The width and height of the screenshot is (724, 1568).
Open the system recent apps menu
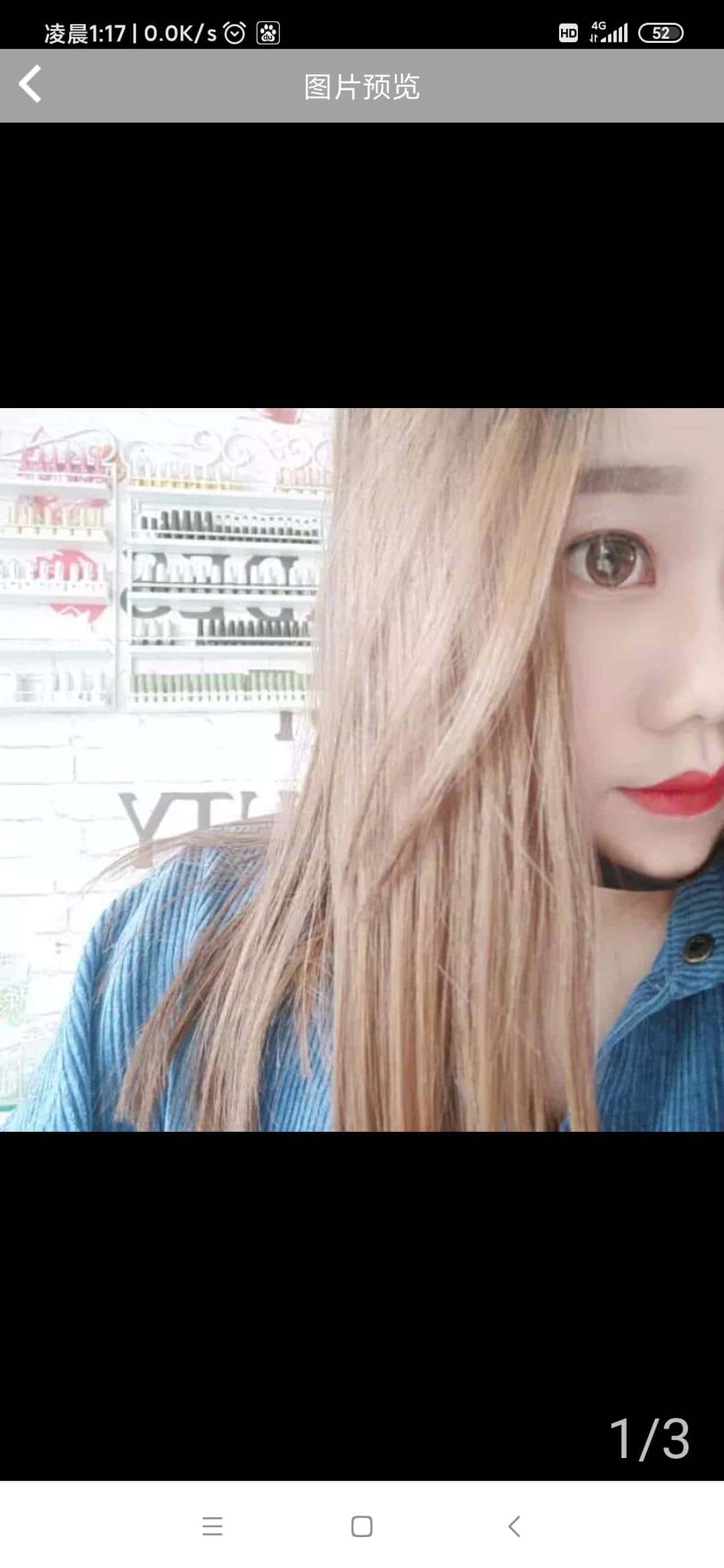[213, 1526]
